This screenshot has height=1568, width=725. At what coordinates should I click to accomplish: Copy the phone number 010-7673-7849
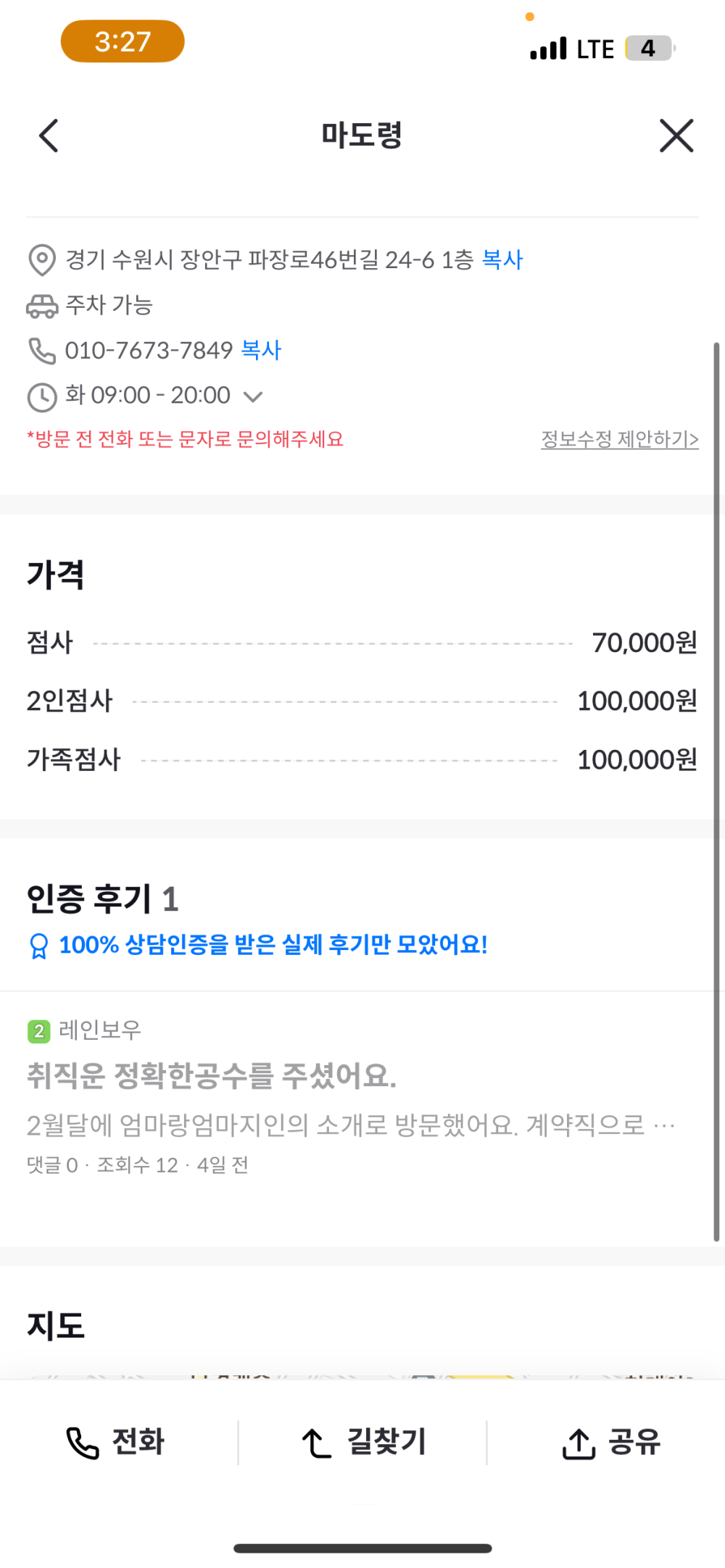(x=261, y=351)
